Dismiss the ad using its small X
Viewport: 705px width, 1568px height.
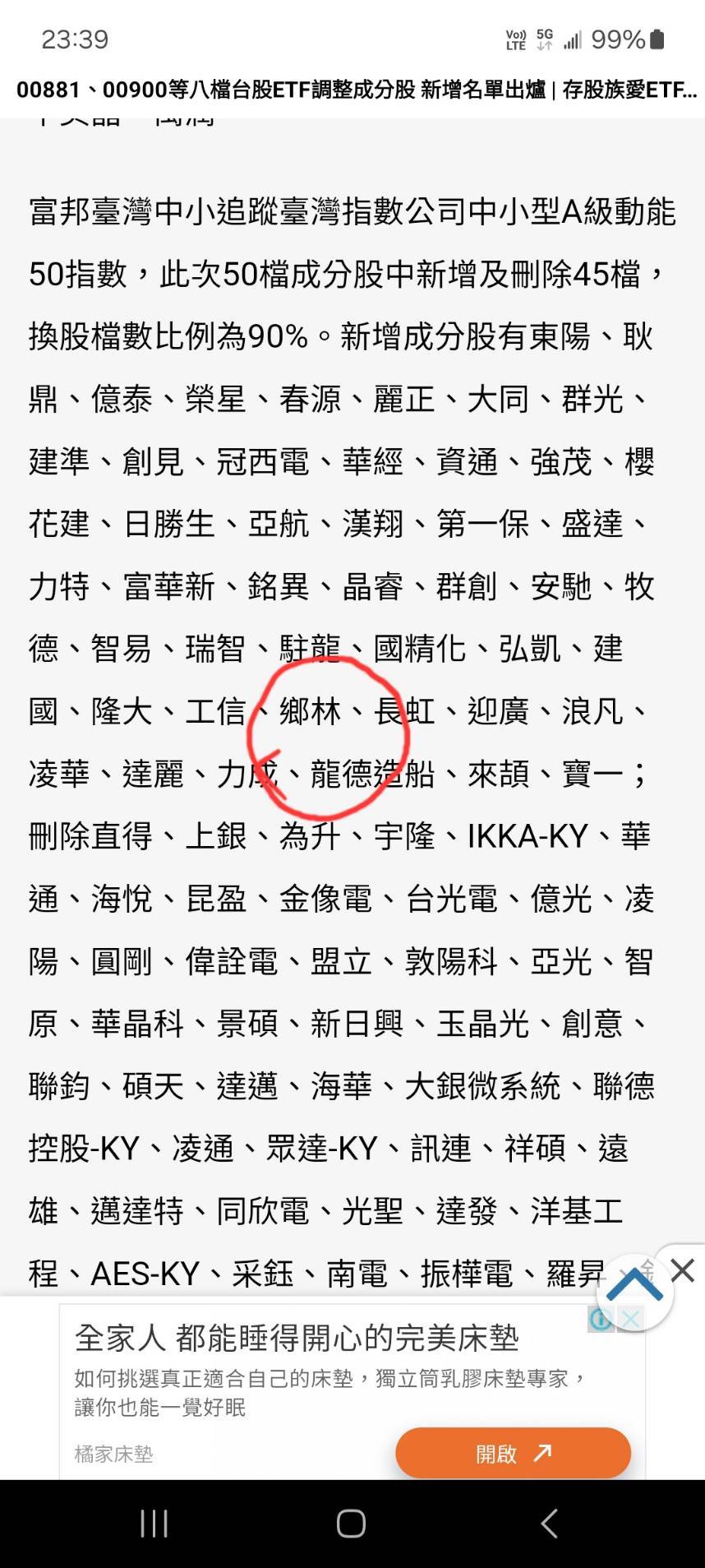click(x=630, y=1320)
